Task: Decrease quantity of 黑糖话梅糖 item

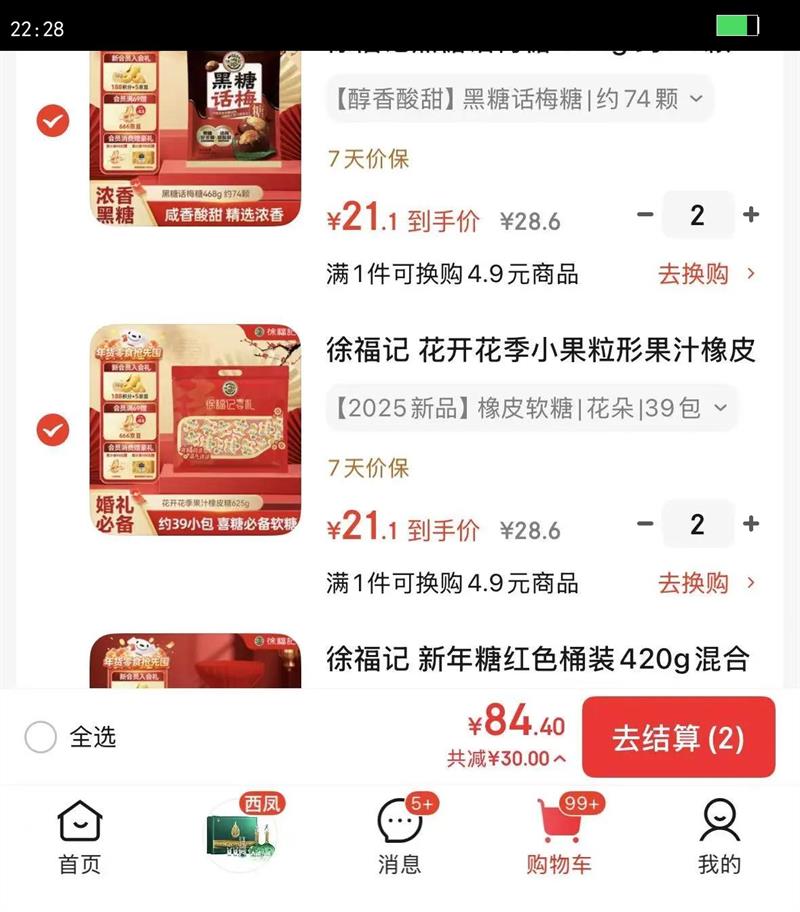Action: coord(645,215)
